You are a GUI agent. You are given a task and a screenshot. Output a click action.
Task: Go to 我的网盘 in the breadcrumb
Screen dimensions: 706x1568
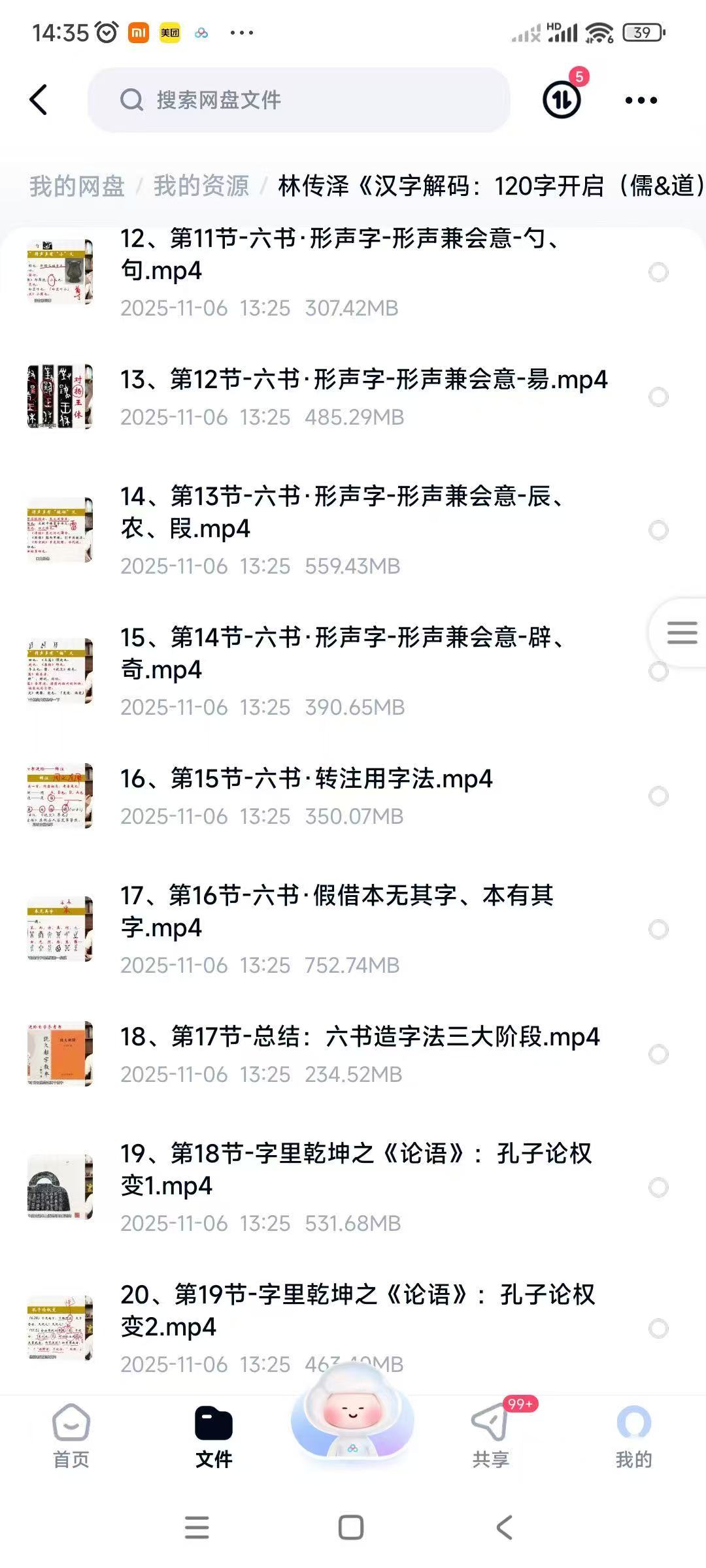pos(76,186)
